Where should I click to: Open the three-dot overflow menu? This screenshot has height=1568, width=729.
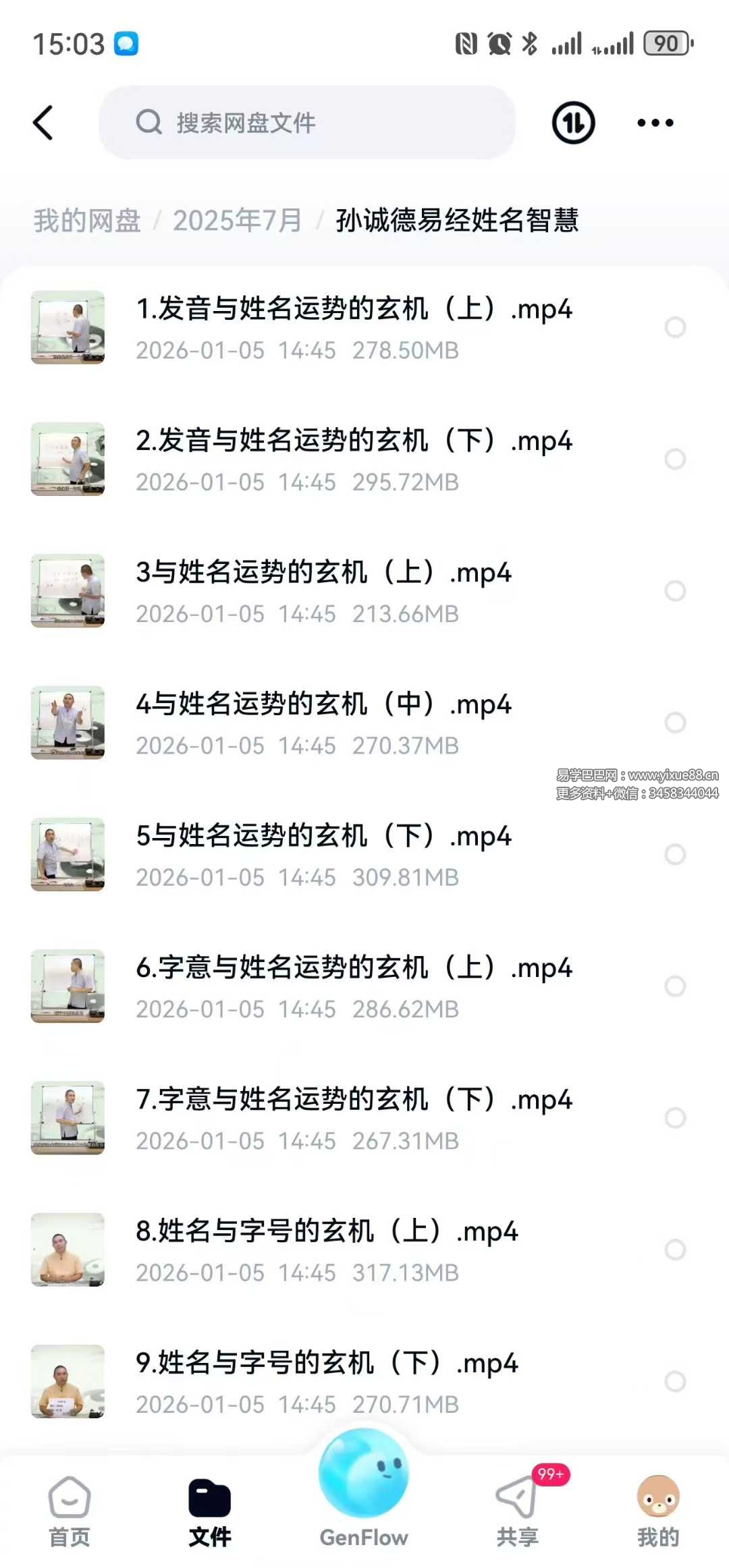655,123
